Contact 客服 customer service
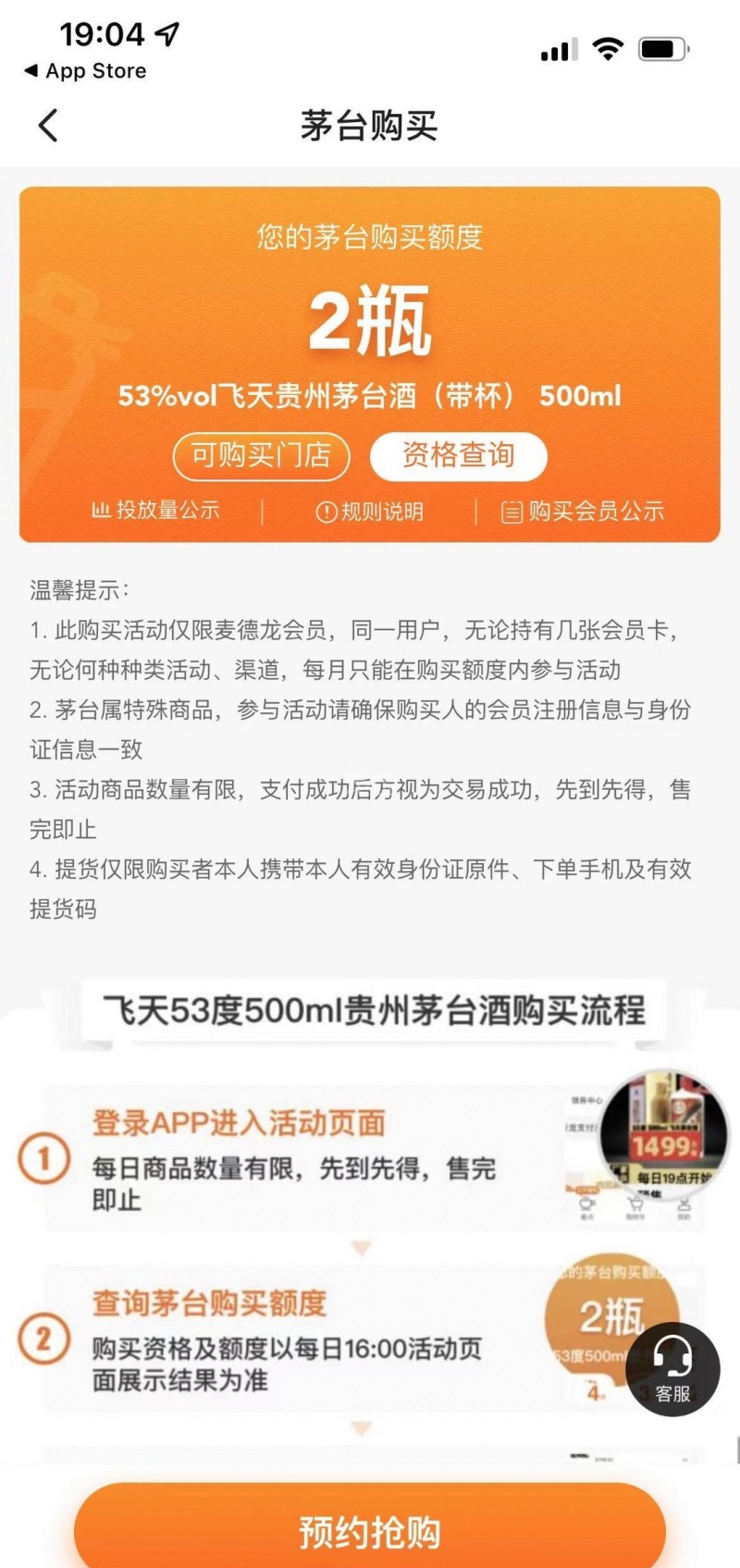Viewport: 740px width, 1568px height. pos(672,1369)
